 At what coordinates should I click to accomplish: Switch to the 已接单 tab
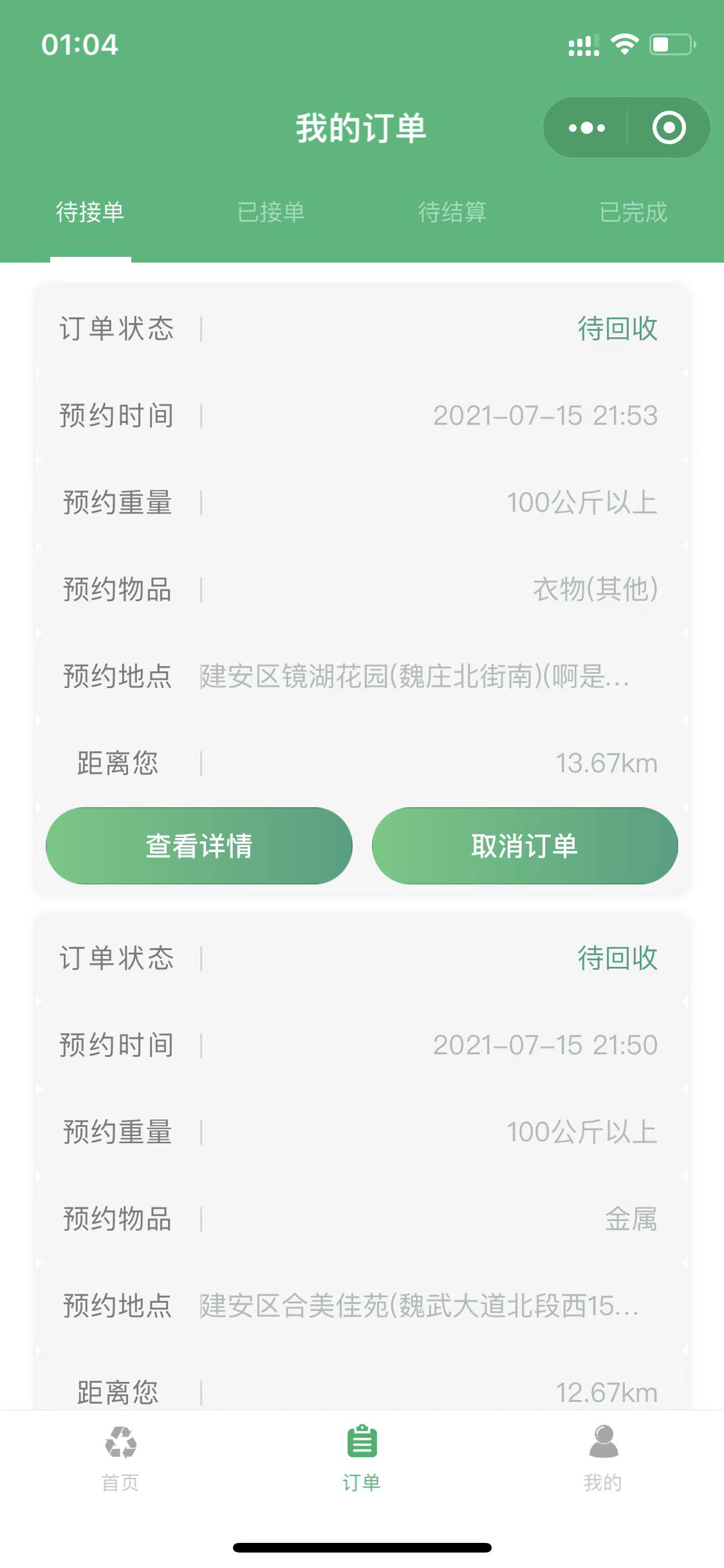click(x=271, y=212)
